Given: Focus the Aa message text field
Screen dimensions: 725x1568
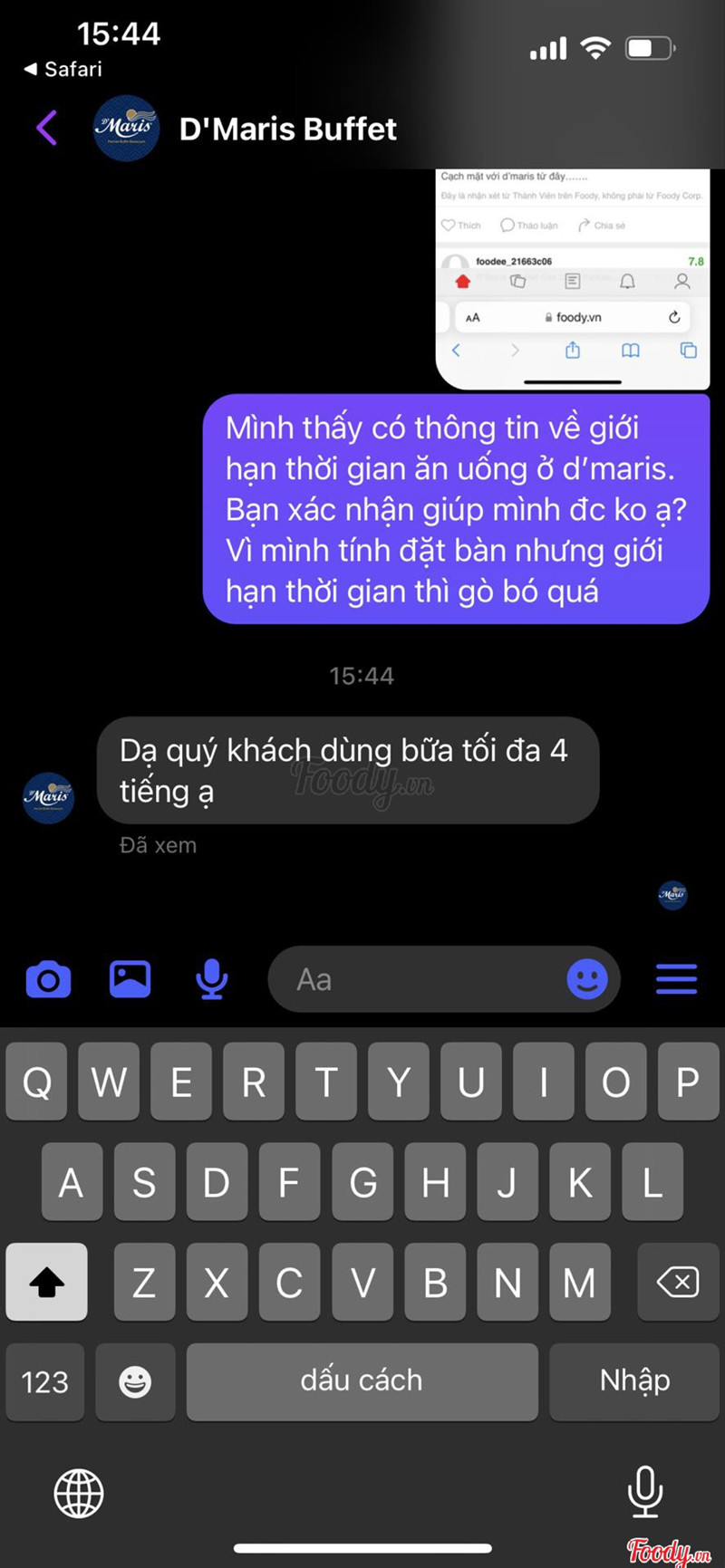Looking at the screenshot, I should [x=417, y=979].
